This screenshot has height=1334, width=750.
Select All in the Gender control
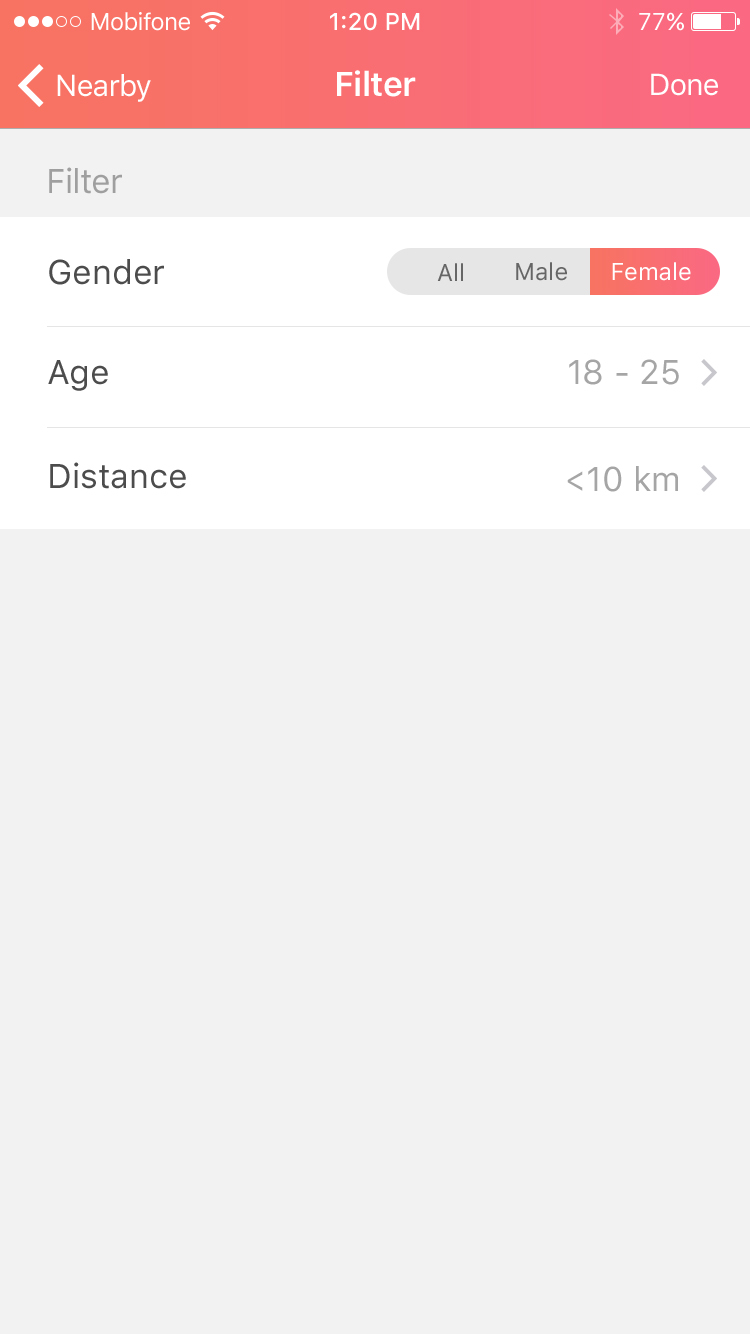click(x=451, y=271)
